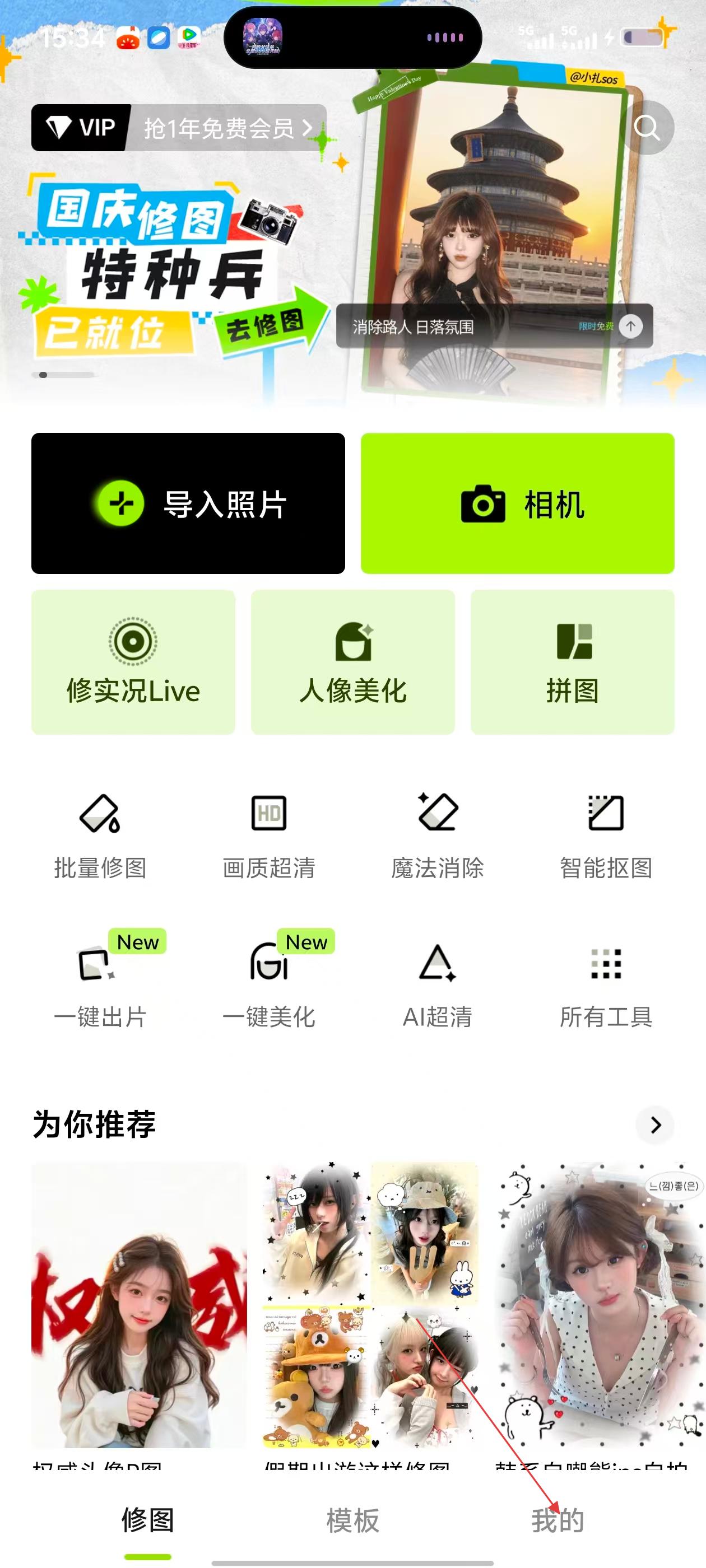Screen dimensions: 706x1568
Task: Switch to the 模板 tab
Action: point(352,1520)
